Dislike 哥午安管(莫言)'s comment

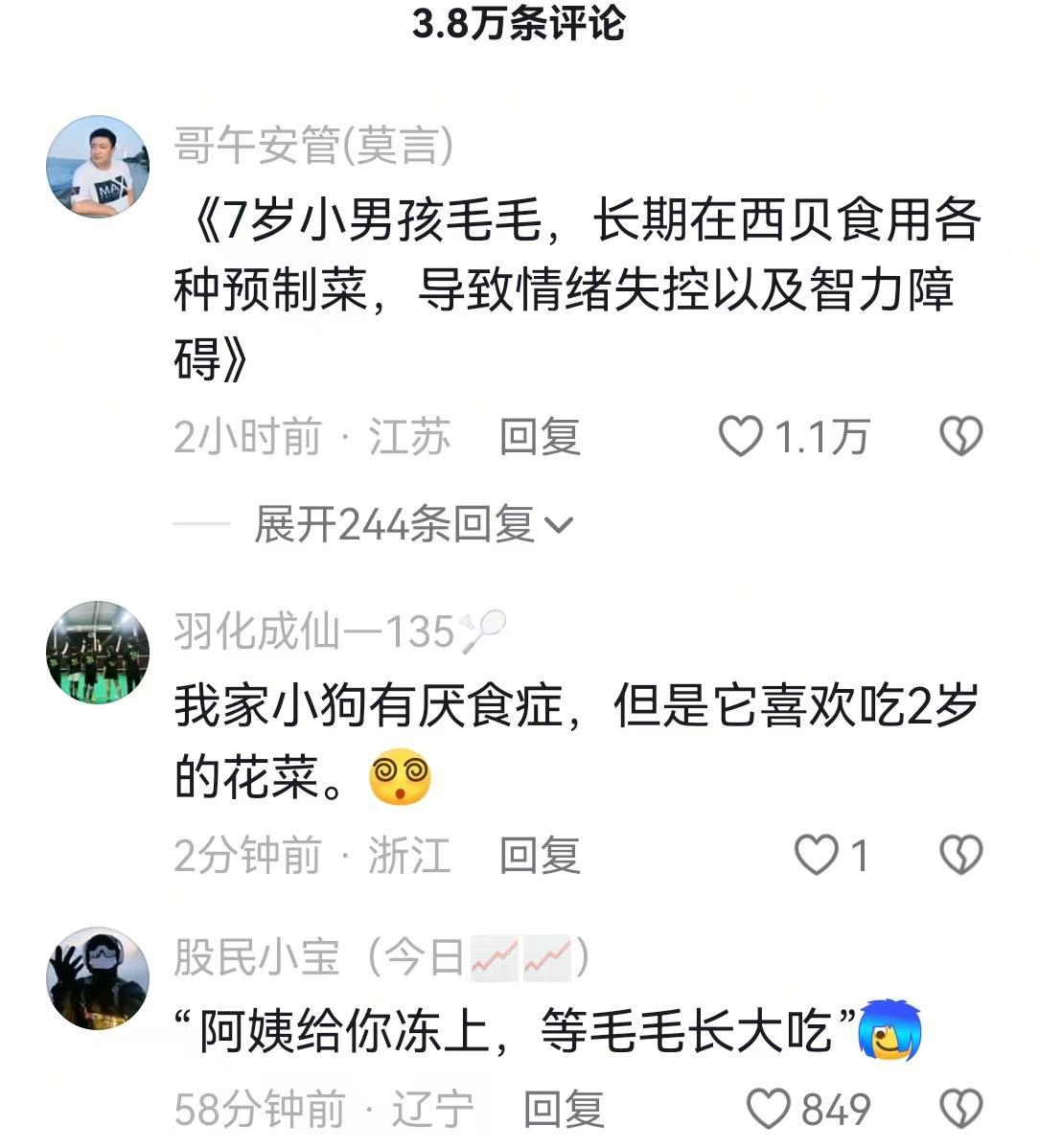click(x=960, y=437)
